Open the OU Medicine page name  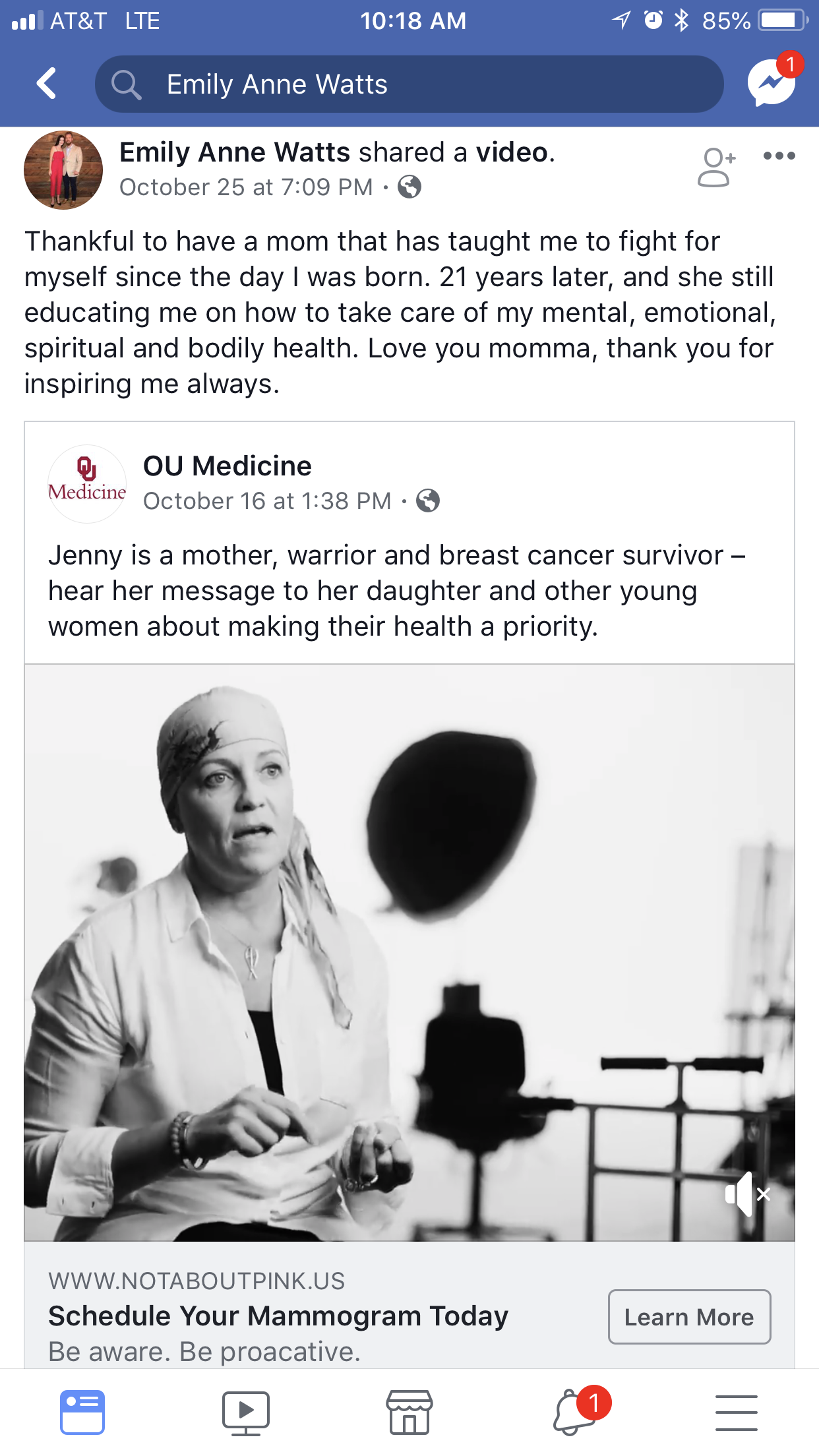228,466
